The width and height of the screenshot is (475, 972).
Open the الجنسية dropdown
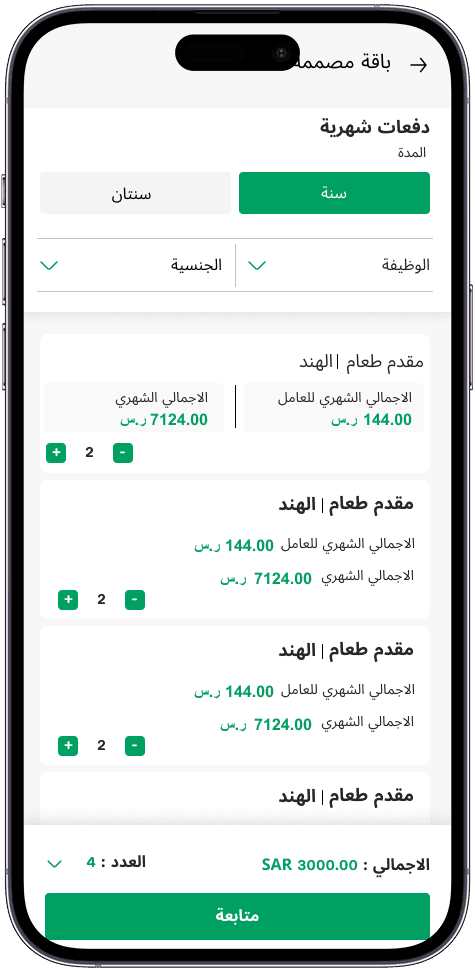coord(135,265)
